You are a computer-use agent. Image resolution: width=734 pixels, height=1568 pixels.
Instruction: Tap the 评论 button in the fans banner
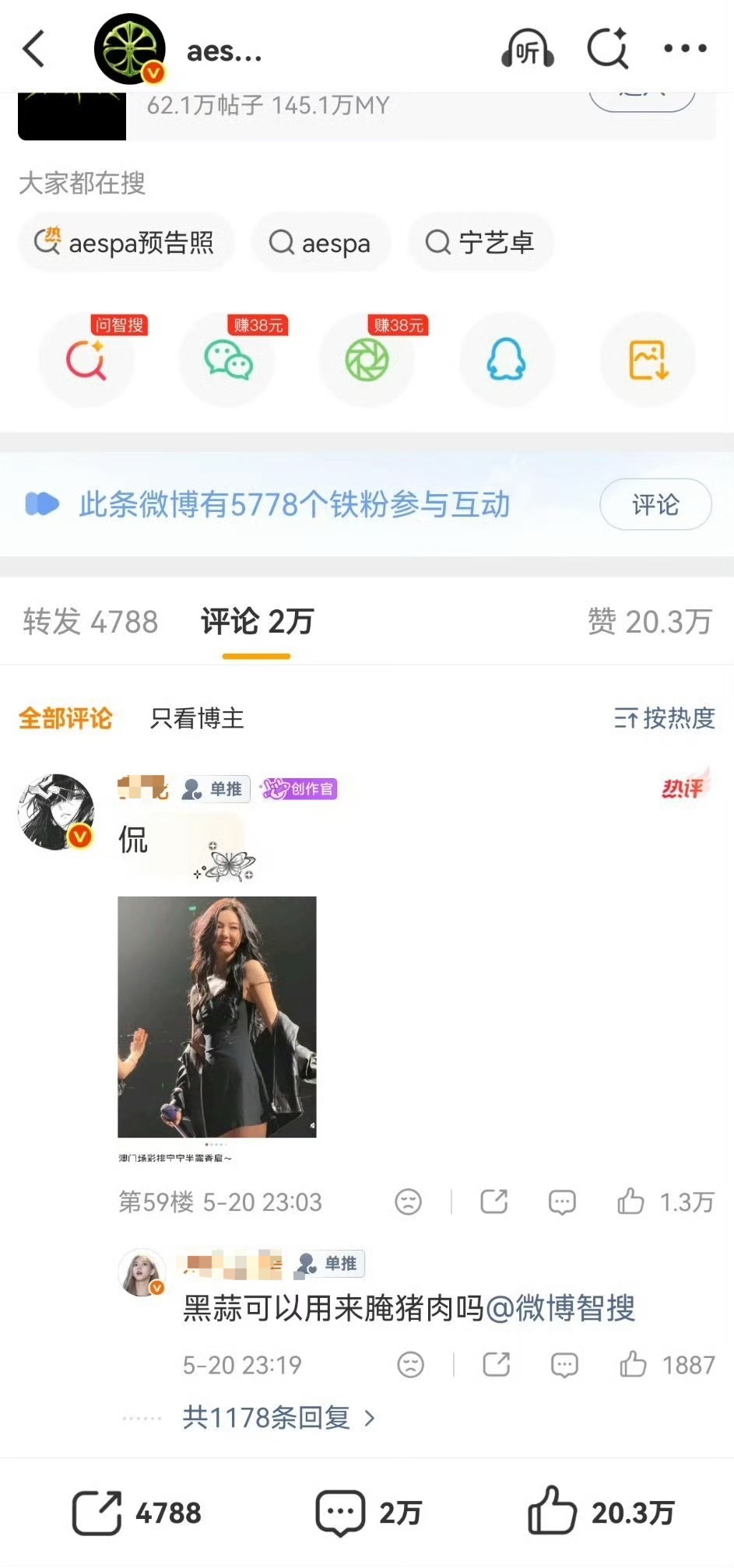click(655, 505)
